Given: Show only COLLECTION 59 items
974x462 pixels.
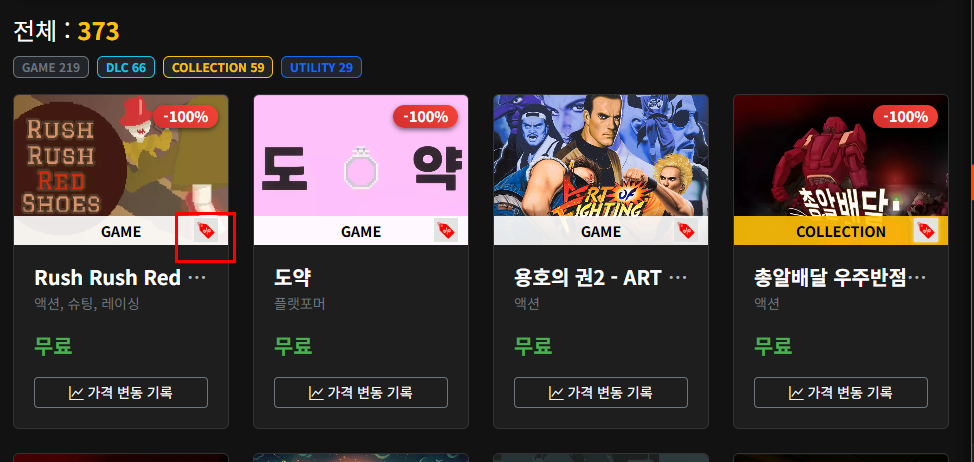Looking at the screenshot, I should [x=218, y=68].
